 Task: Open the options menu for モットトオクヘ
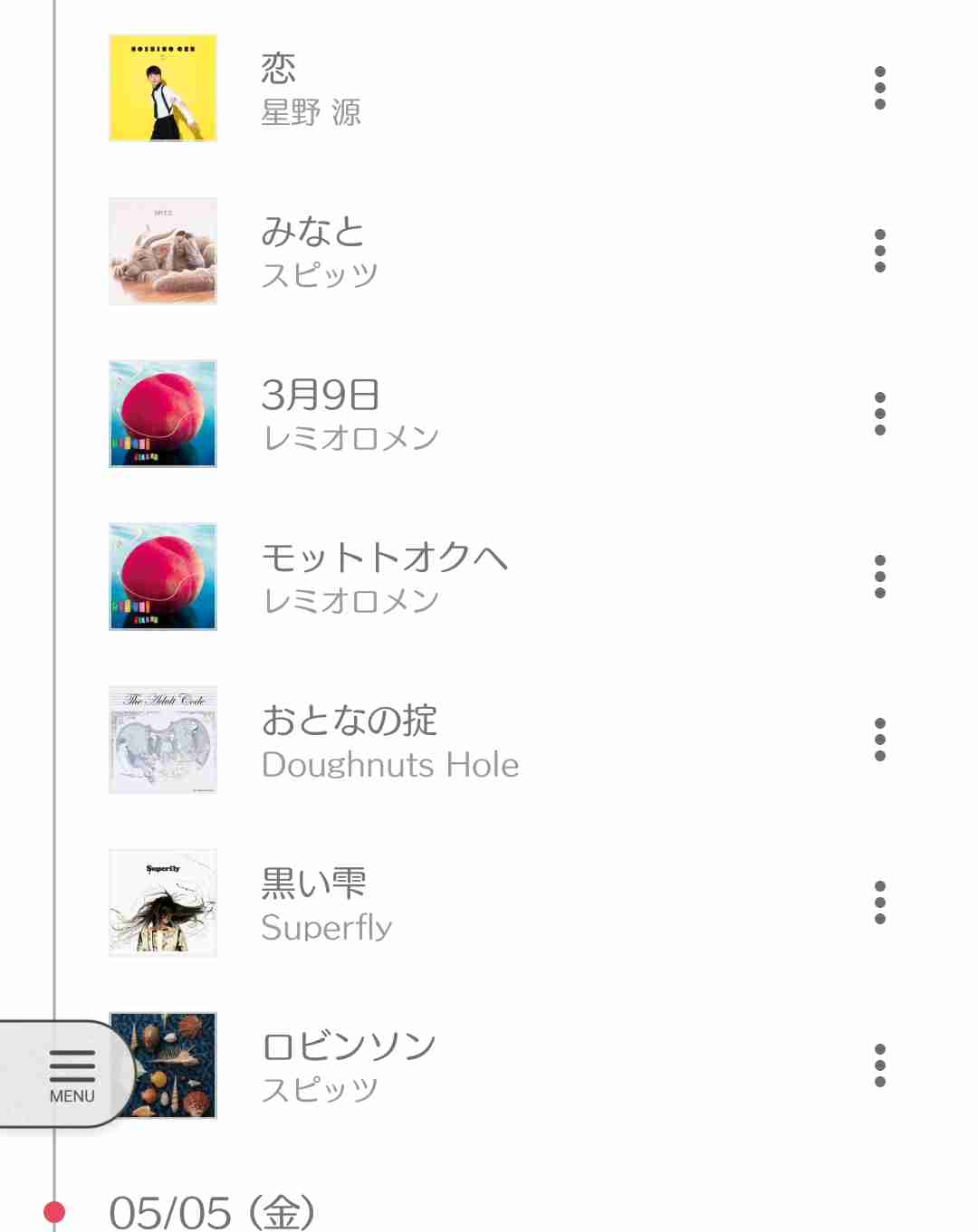[879, 577]
